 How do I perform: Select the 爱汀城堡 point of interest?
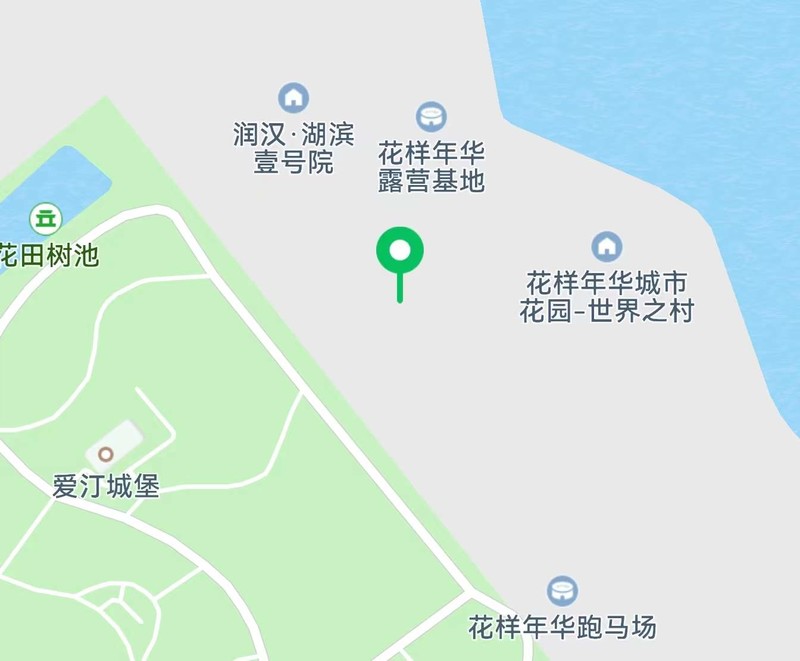click(105, 454)
